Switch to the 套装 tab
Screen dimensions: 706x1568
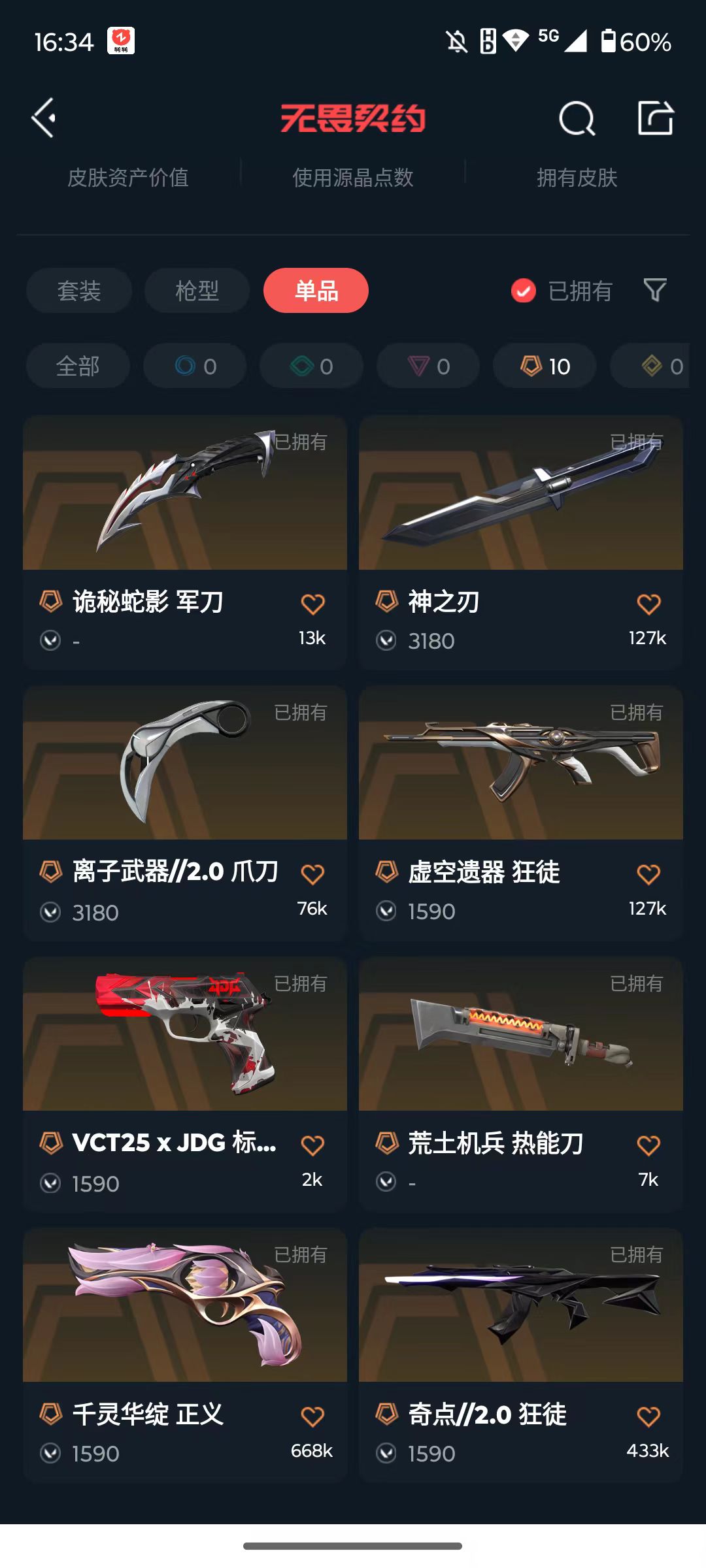pos(79,291)
